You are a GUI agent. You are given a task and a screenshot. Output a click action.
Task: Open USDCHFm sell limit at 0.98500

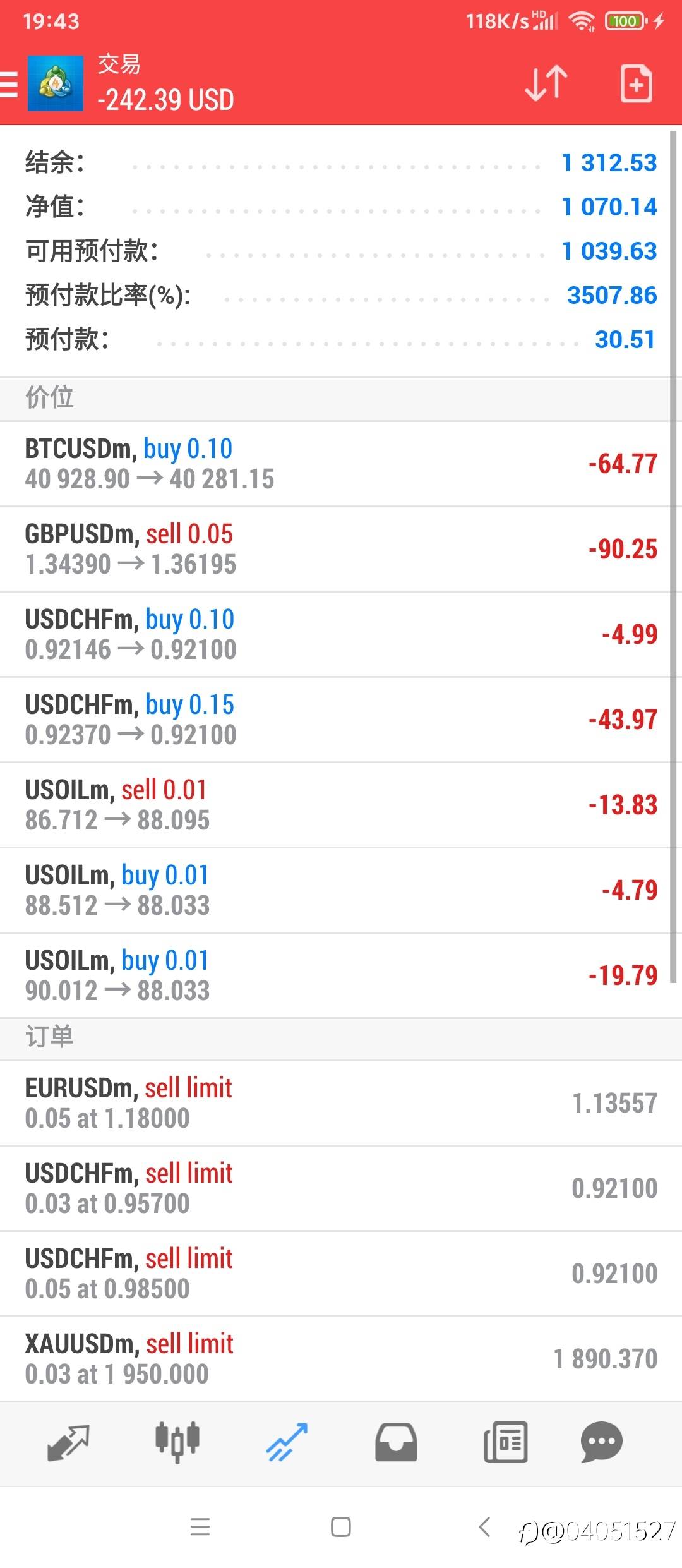[341, 1274]
